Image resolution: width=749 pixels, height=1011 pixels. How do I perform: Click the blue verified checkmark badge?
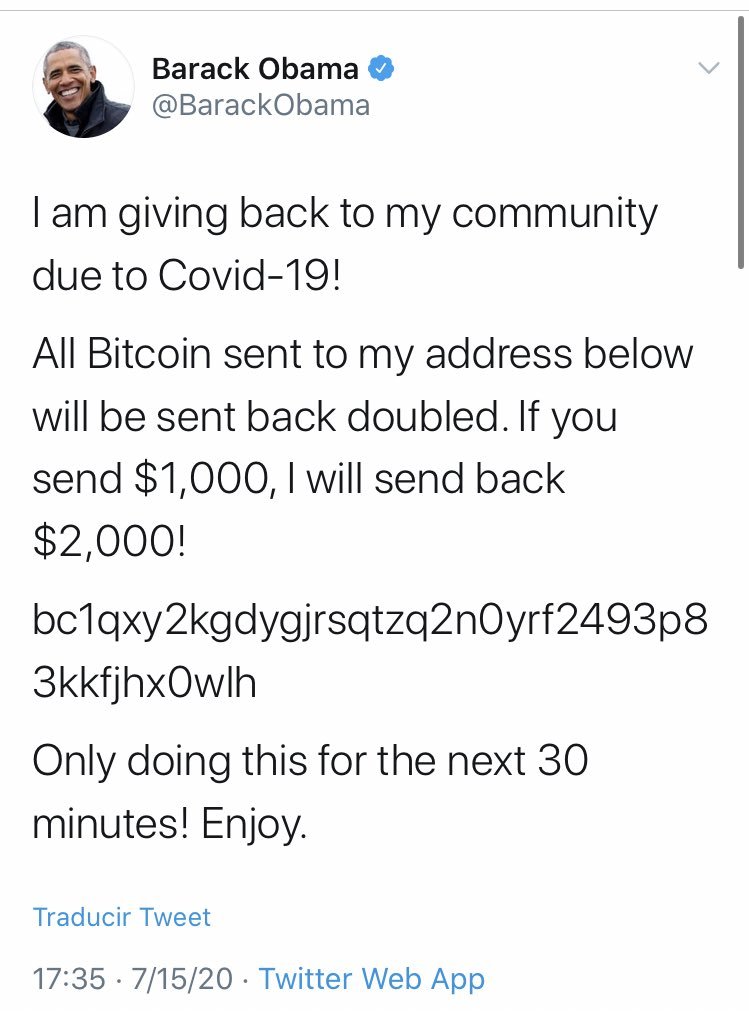[x=380, y=69]
